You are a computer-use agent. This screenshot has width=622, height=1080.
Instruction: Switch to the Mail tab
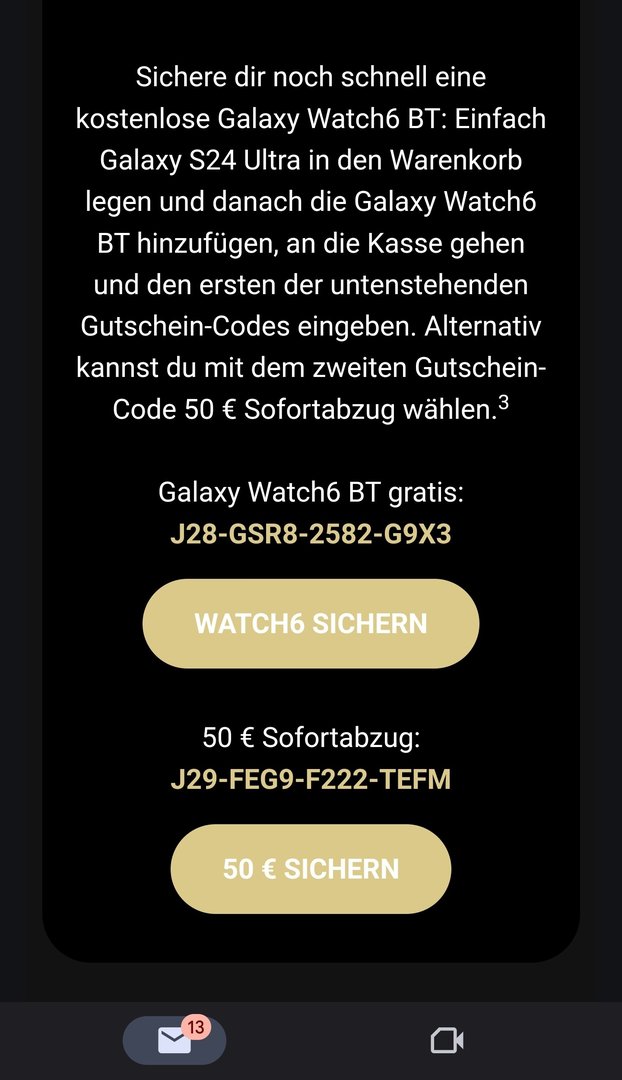(175, 1041)
